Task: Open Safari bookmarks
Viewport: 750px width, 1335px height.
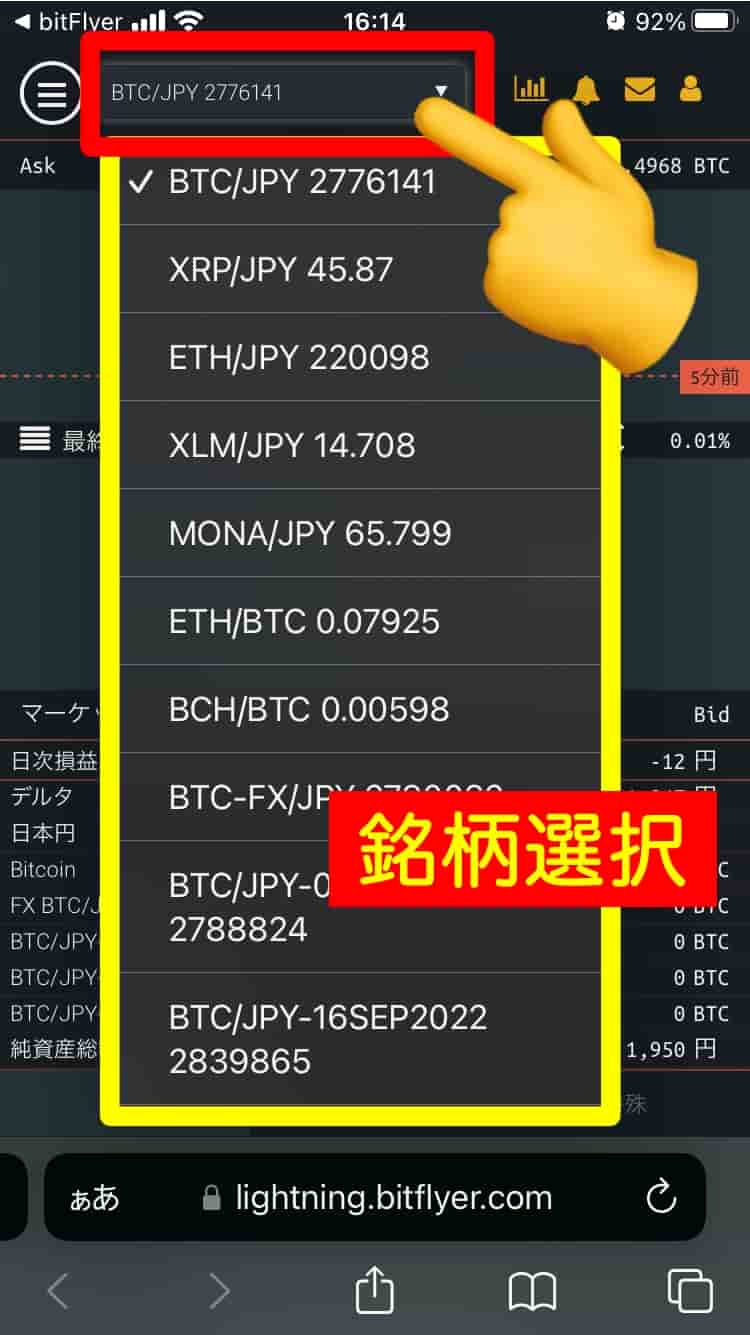Action: click(532, 1291)
